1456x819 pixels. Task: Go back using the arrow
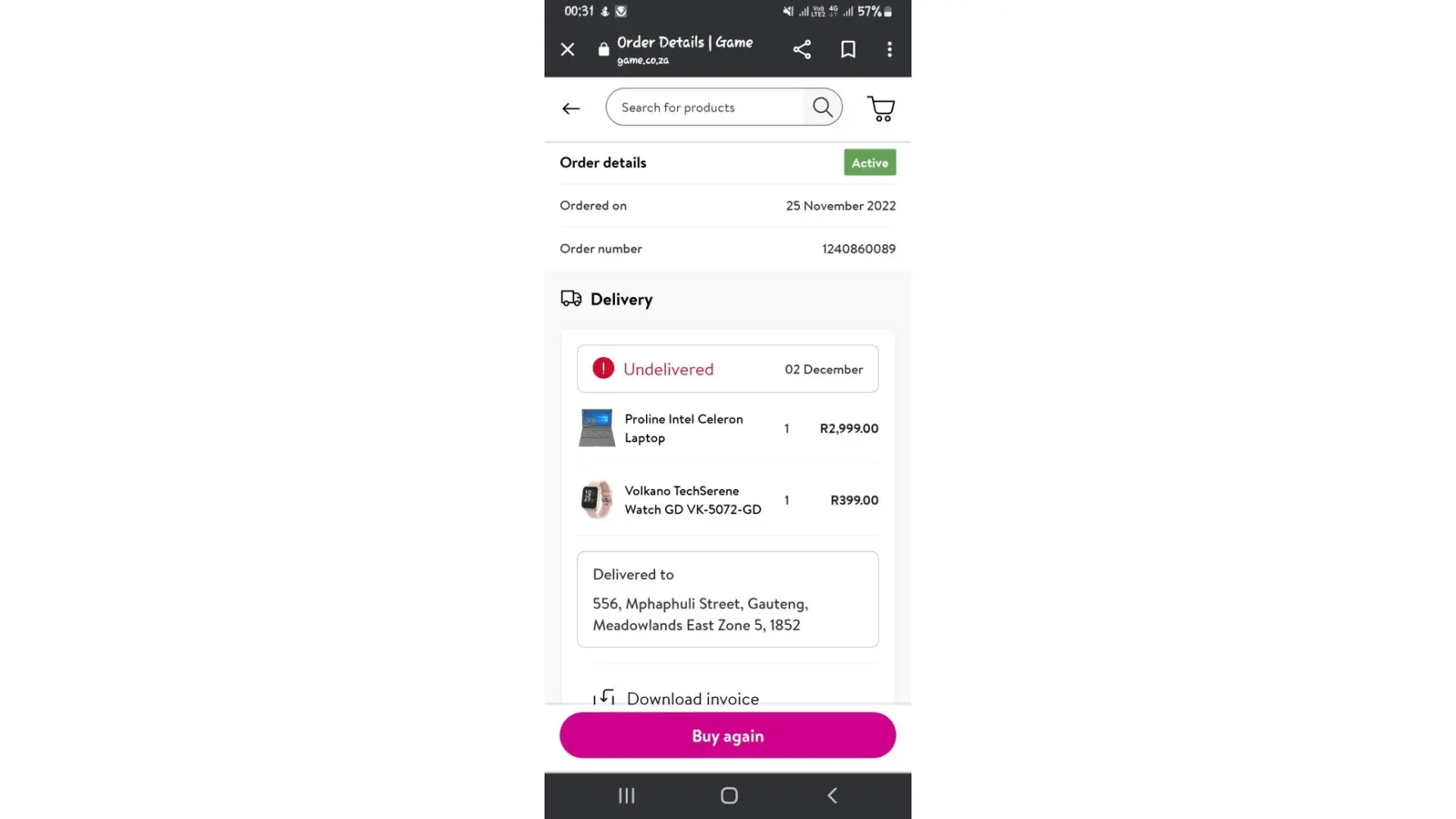571,108
